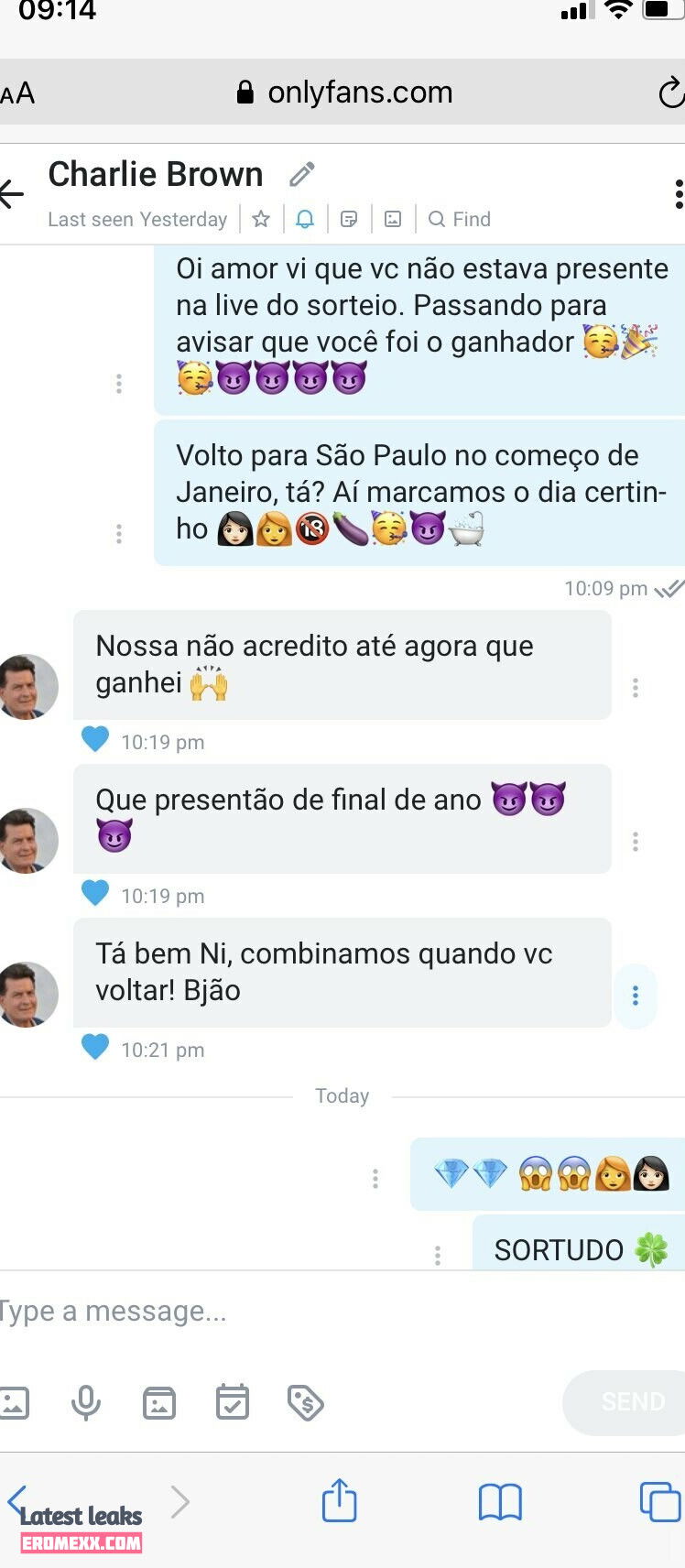Open the chat overflow menu
Viewport: 685px width, 1568px height.
click(x=678, y=194)
